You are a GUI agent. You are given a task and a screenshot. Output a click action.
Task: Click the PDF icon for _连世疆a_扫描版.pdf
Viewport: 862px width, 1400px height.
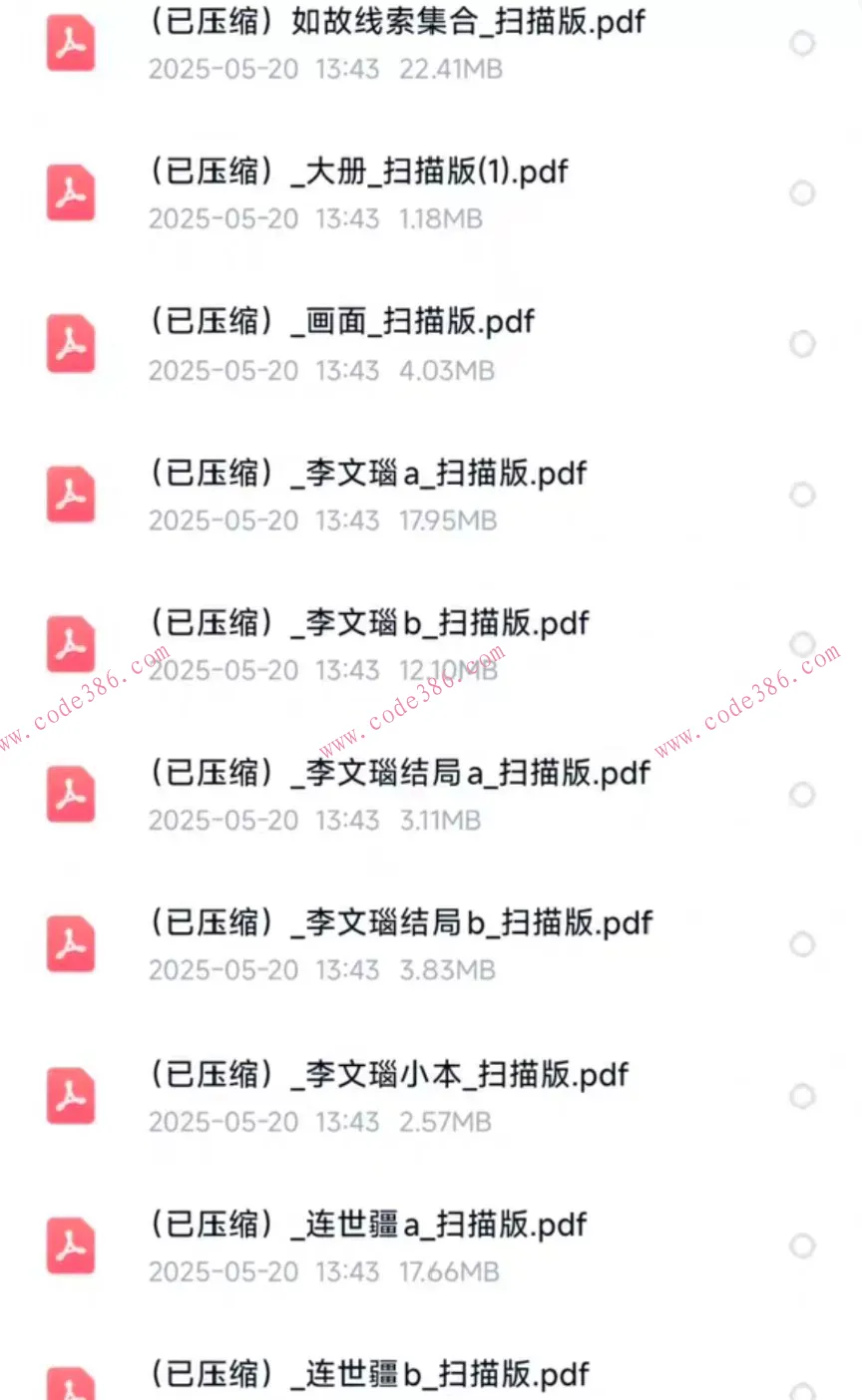point(70,1246)
